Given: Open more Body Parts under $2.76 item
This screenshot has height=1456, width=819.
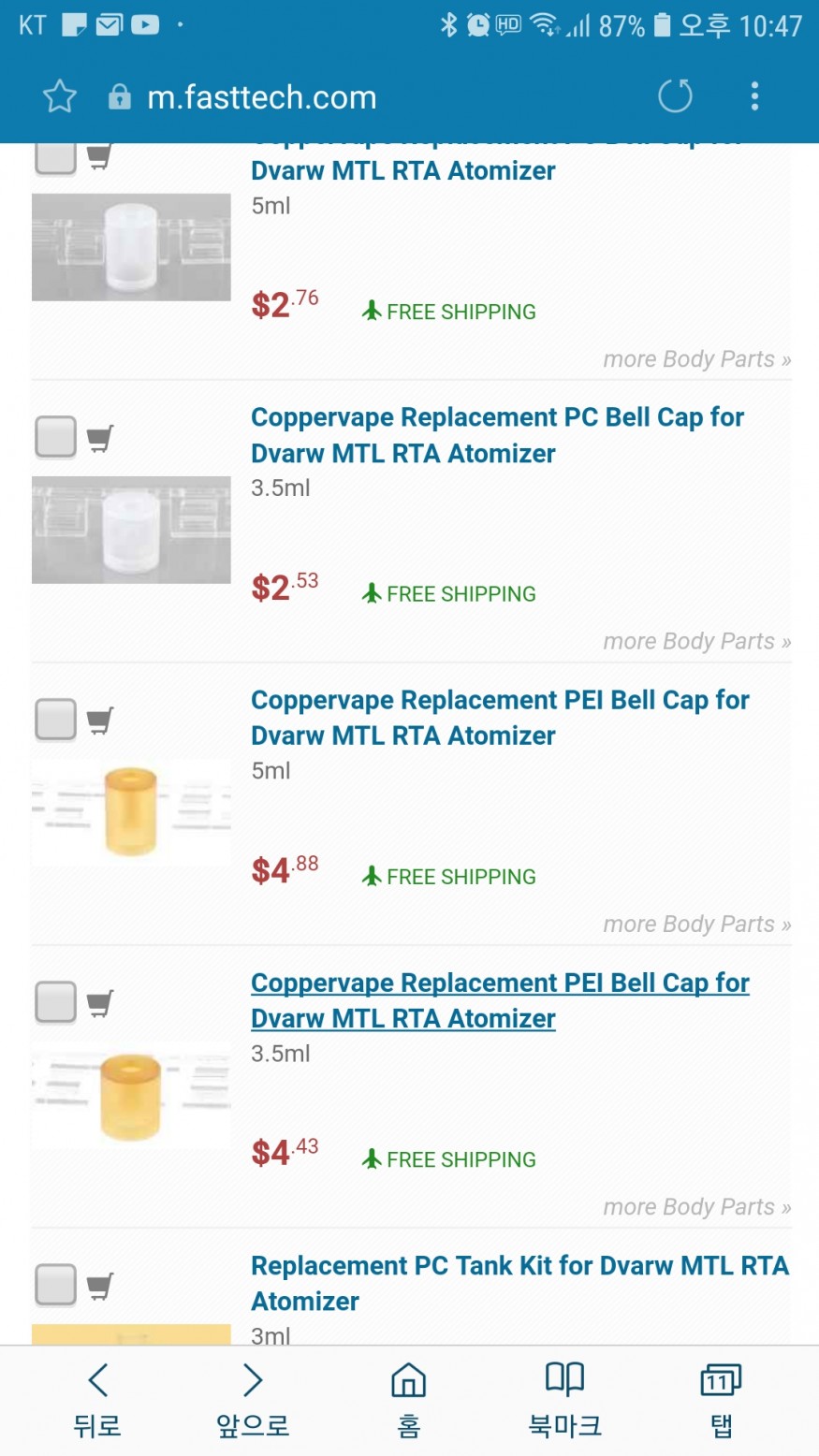Looking at the screenshot, I should pyautogui.click(x=696, y=359).
